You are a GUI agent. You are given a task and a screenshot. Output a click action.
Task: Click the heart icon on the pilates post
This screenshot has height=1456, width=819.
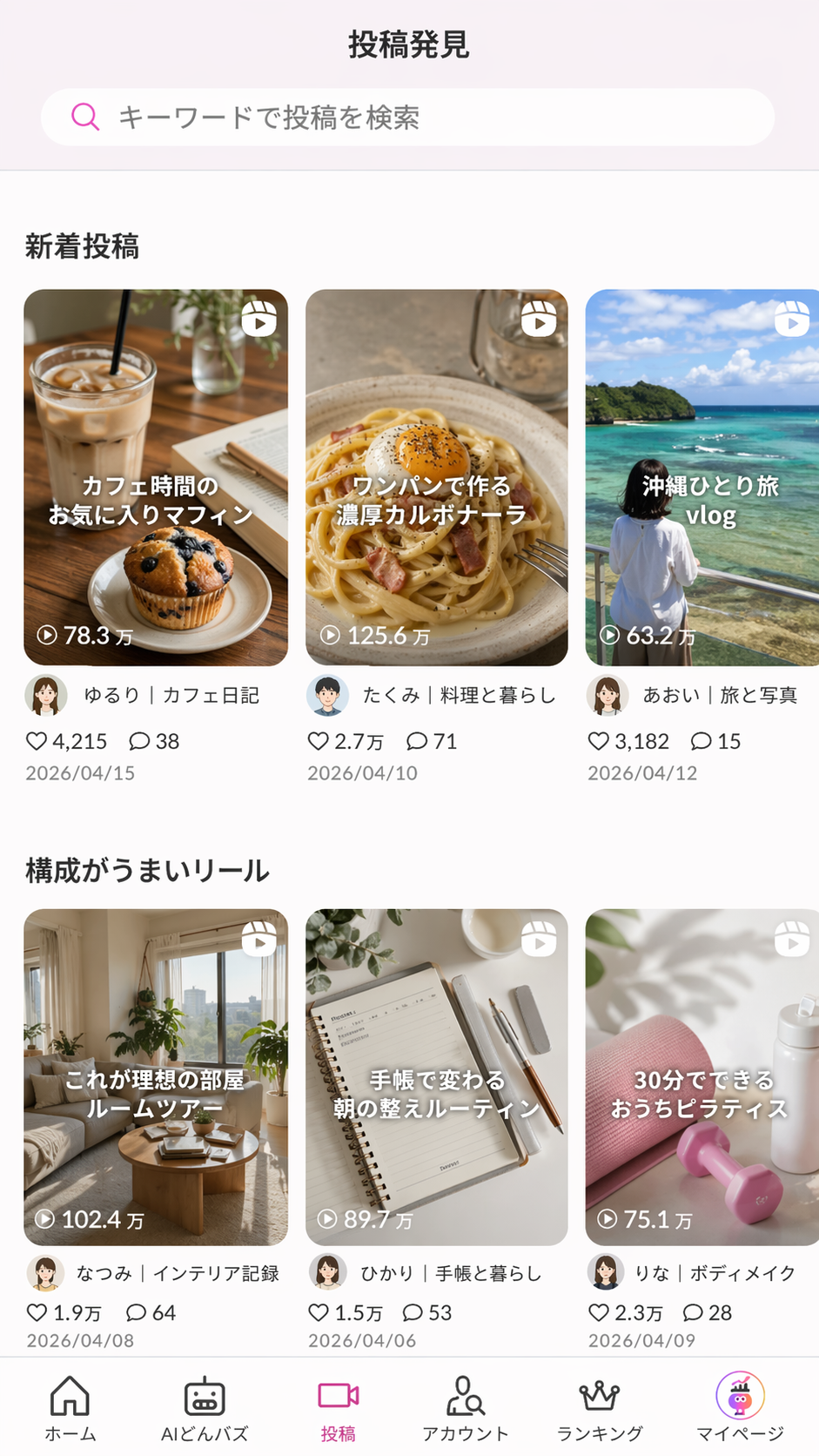(x=598, y=1311)
